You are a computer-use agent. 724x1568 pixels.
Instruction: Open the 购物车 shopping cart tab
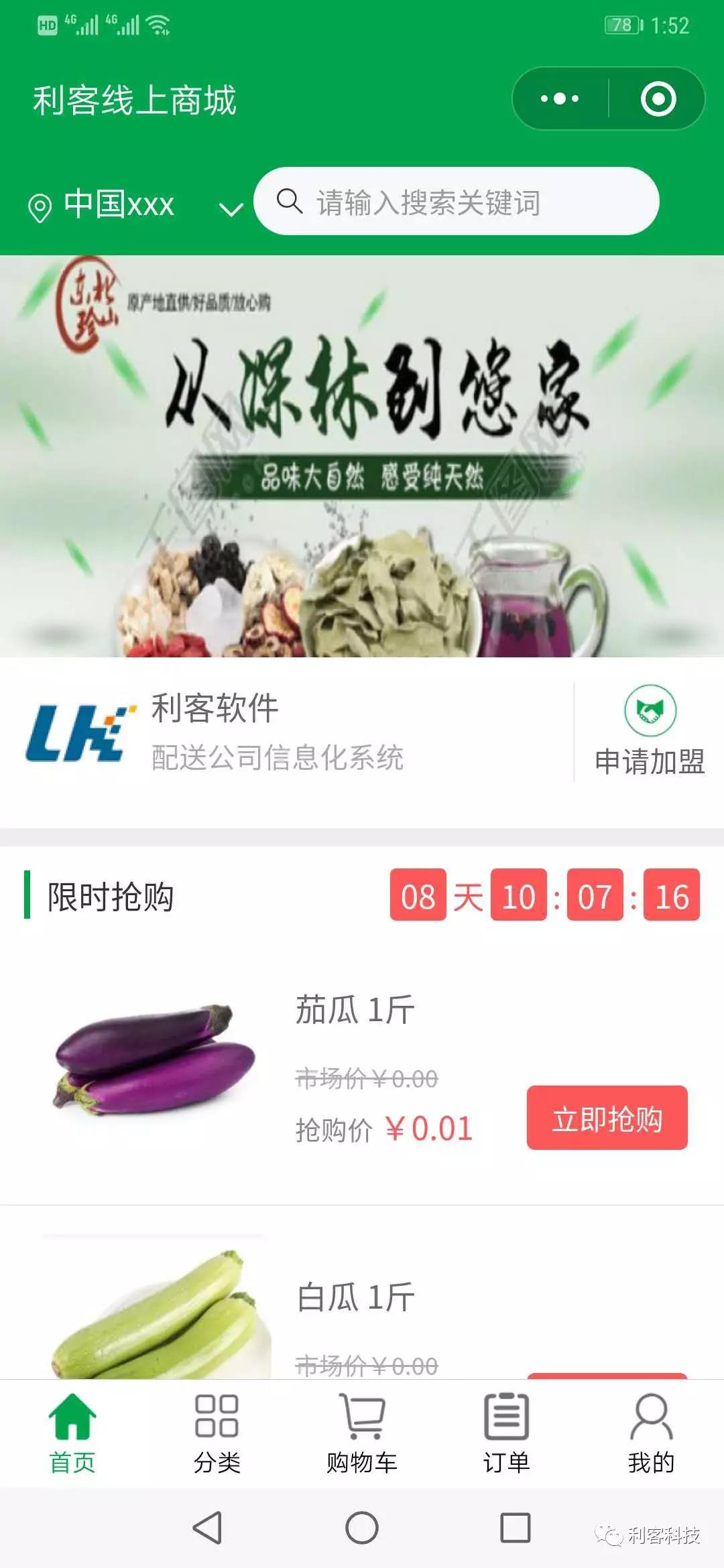[x=362, y=1433]
